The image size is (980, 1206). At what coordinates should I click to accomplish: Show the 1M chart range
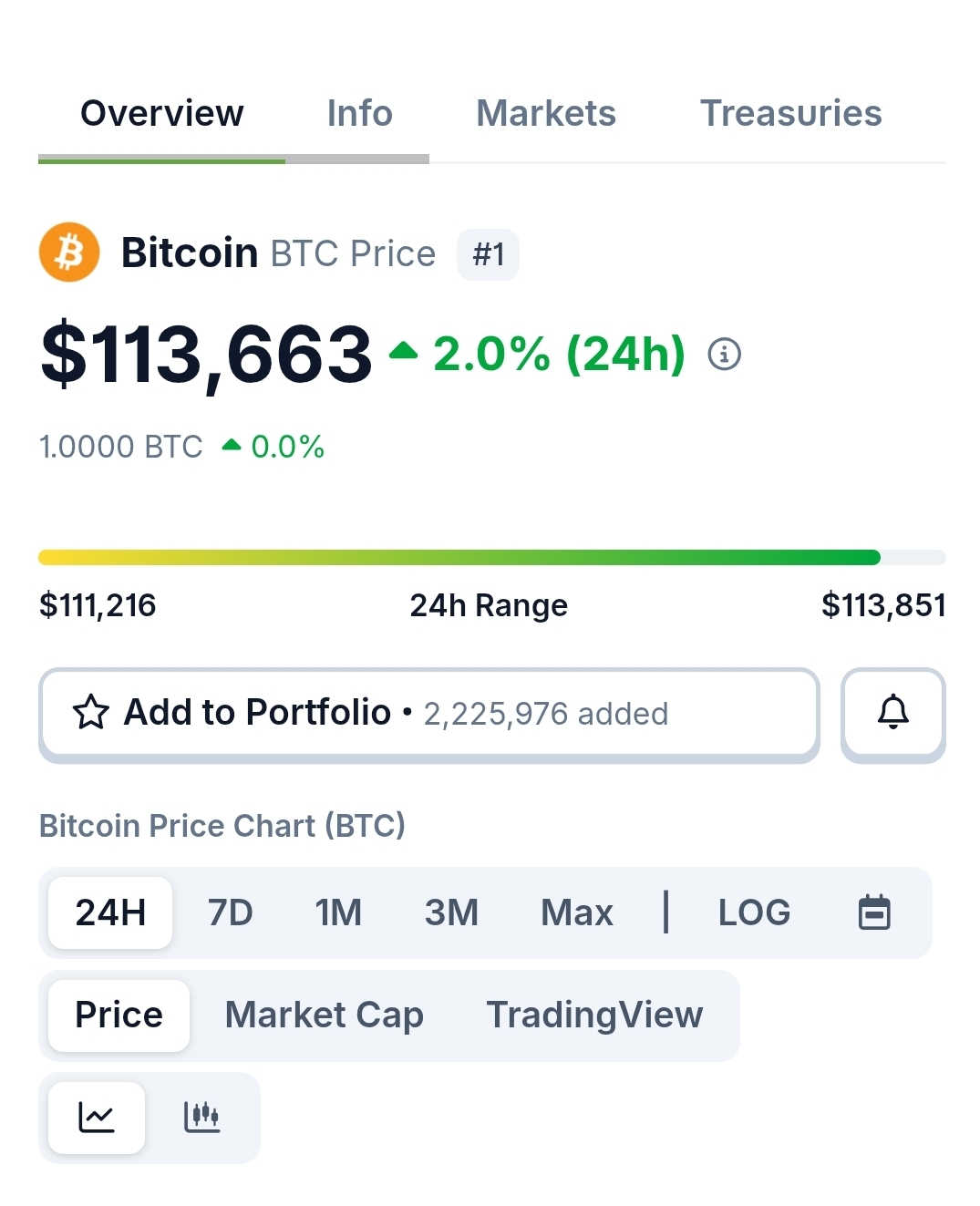tap(338, 912)
